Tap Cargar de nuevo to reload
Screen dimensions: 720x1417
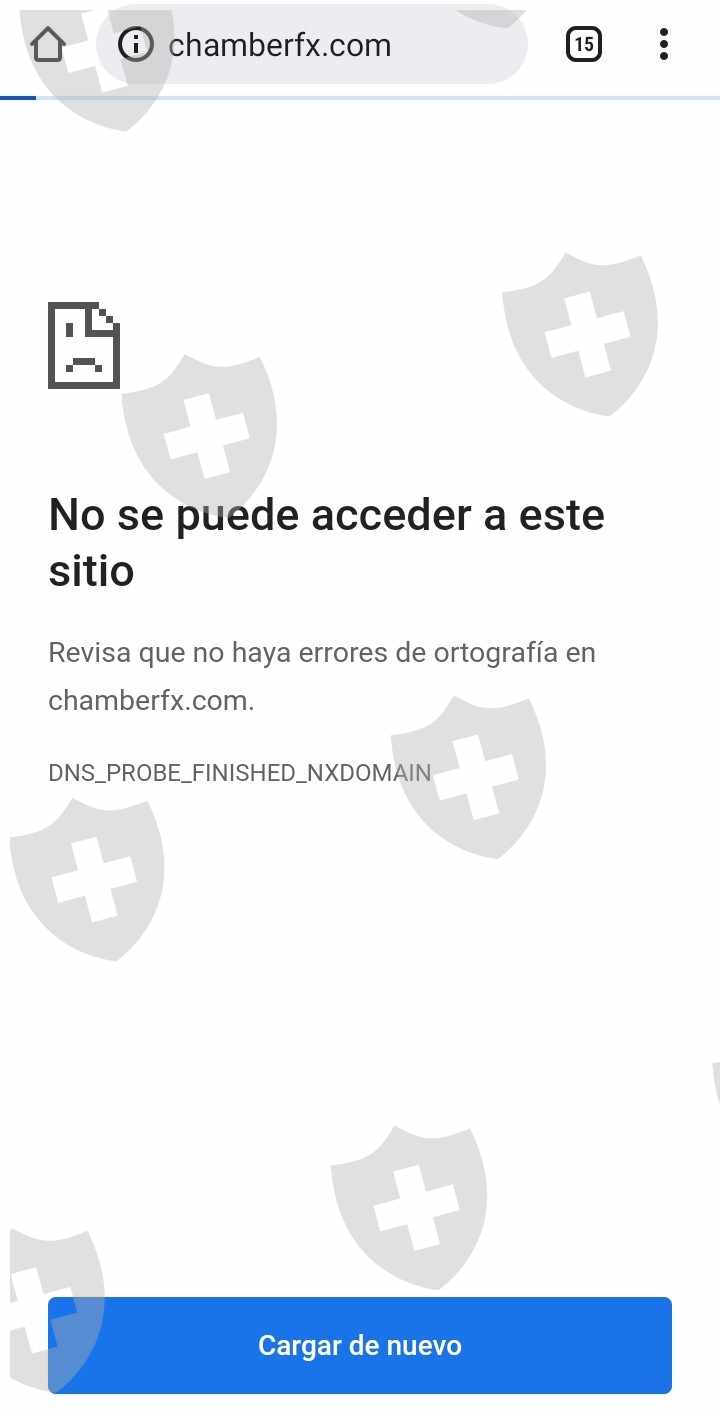[360, 1345]
